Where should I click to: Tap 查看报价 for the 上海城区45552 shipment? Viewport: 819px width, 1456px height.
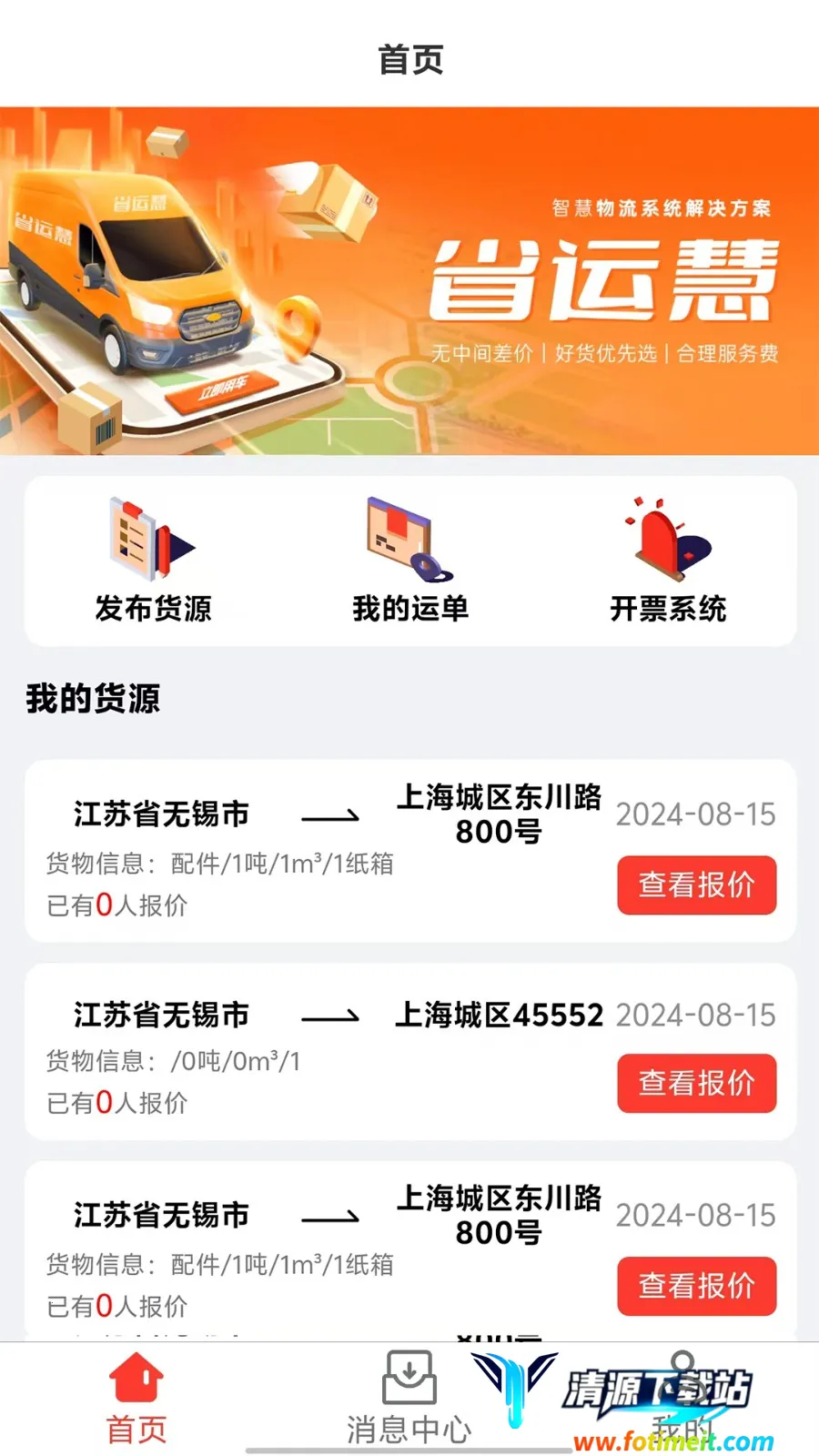[696, 1083]
